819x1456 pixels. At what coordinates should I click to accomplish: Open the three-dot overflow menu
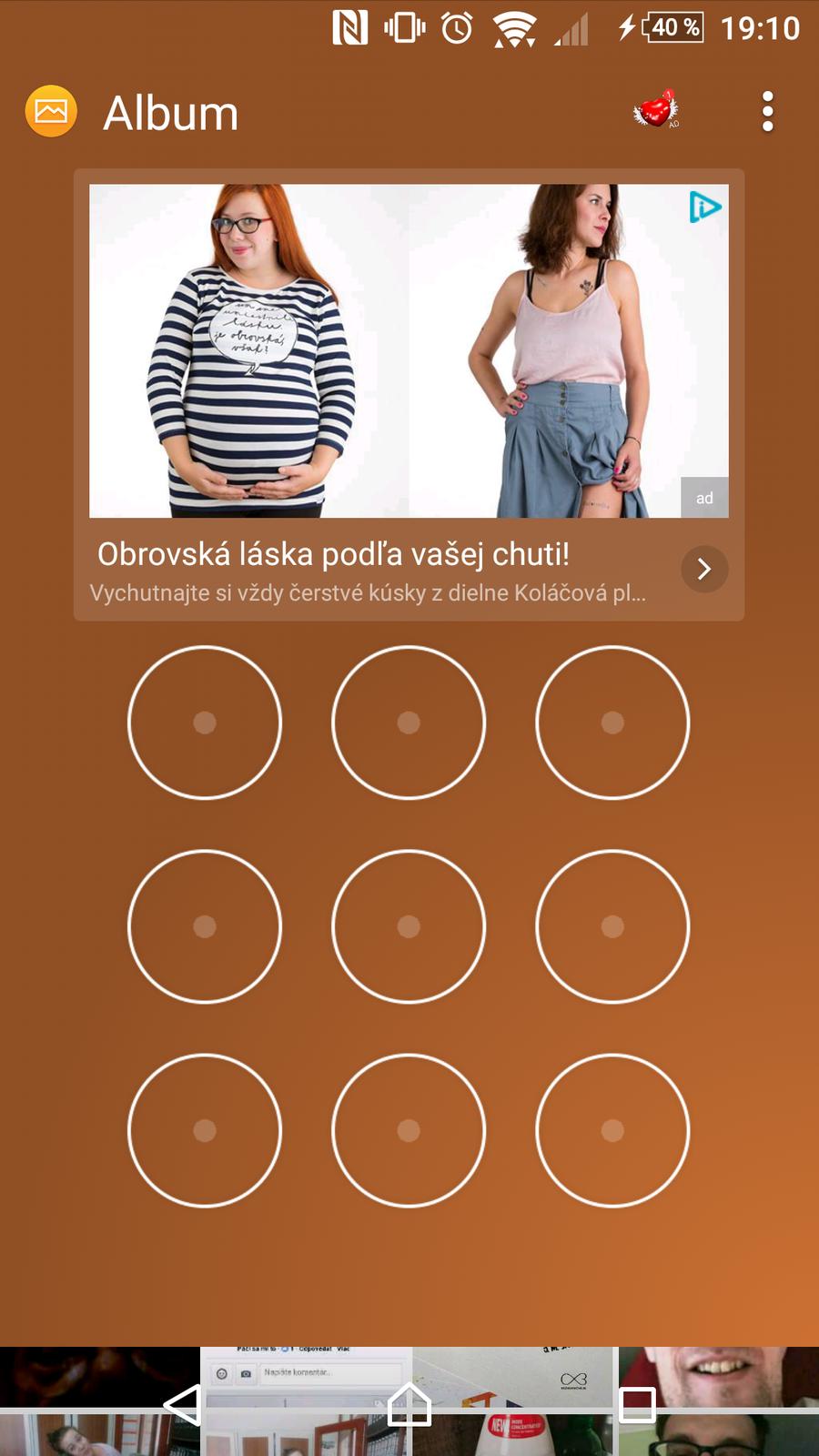coord(768,112)
